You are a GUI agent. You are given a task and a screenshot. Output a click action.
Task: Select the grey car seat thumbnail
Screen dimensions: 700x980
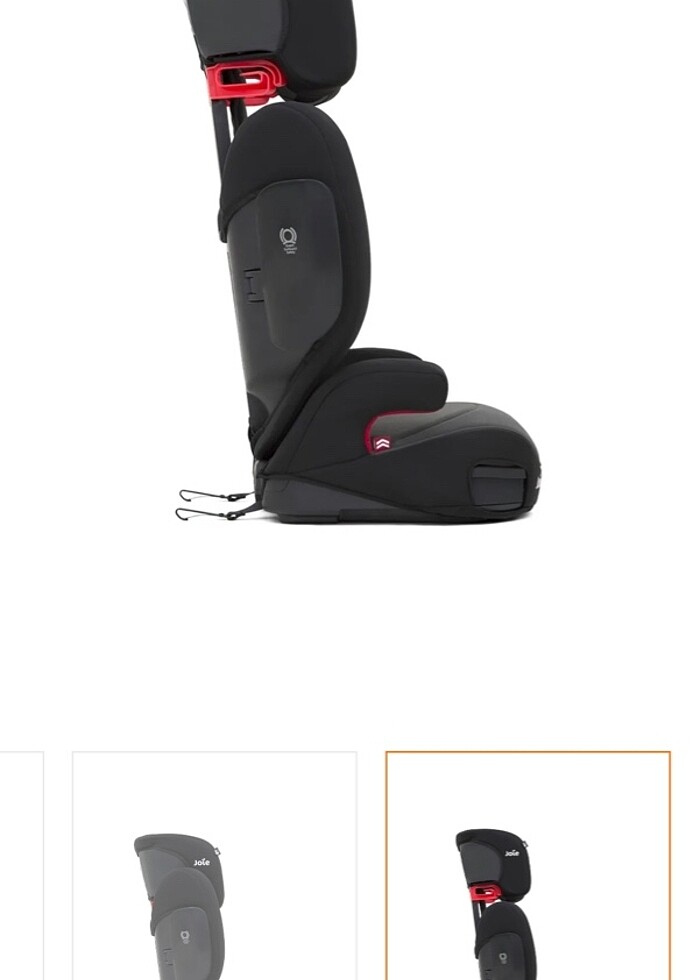[x=214, y=866]
